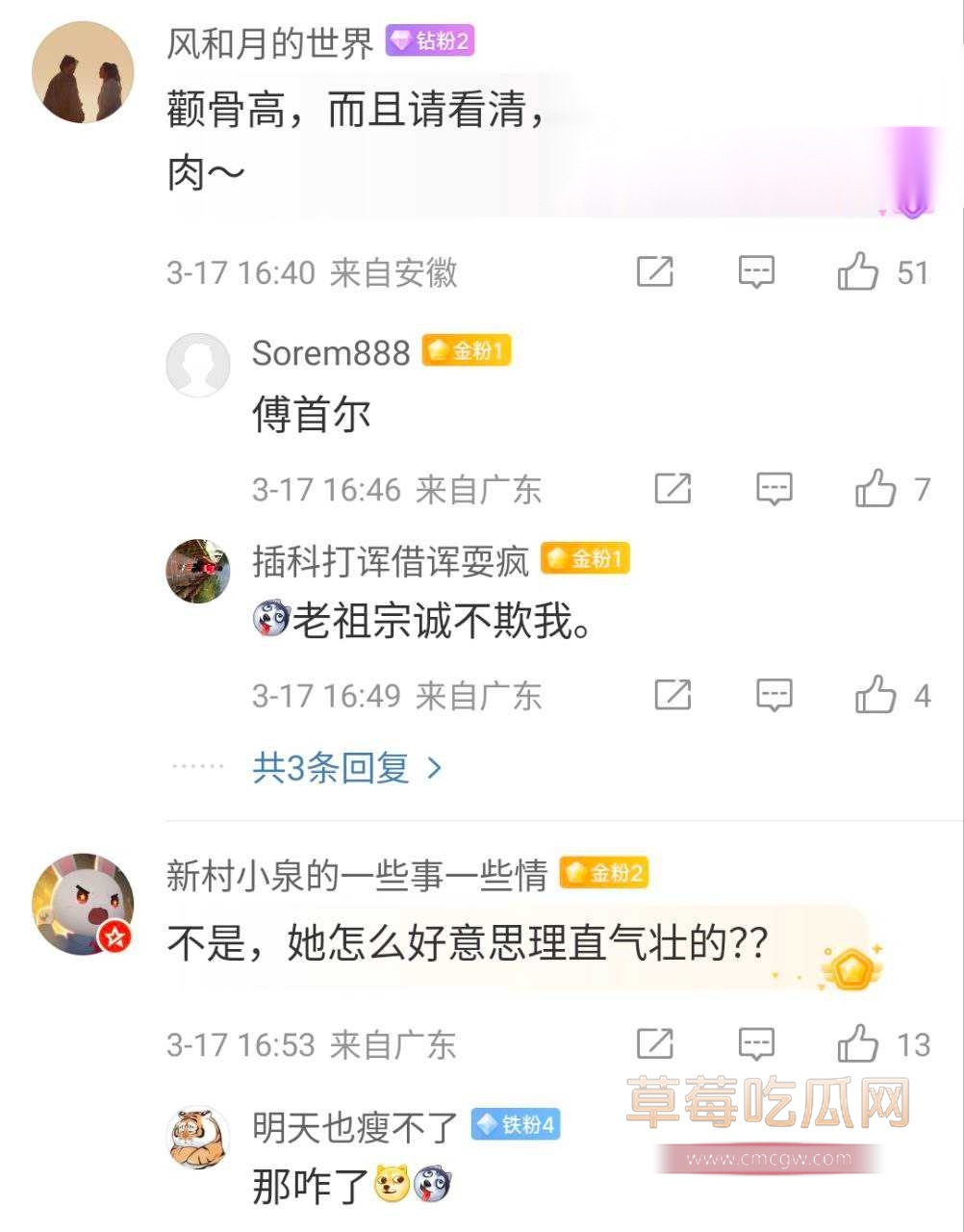Image resolution: width=964 pixels, height=1232 pixels.
Task: Toggle the like on the comment with 13 likes
Action: click(859, 1045)
